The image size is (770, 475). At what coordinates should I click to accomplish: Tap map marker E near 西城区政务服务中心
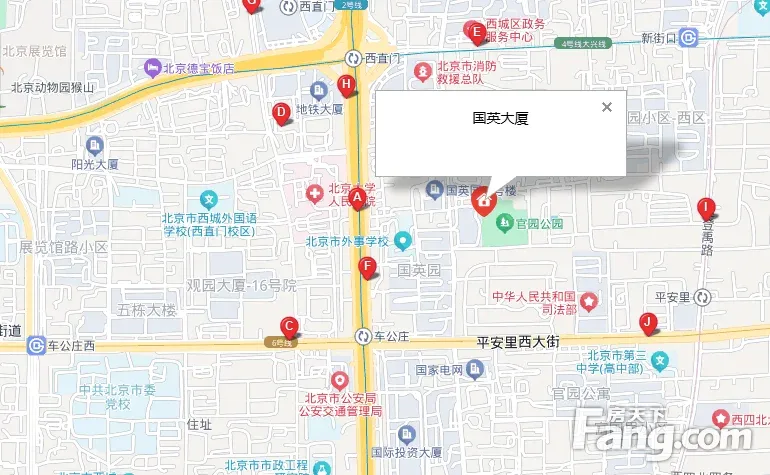point(477,33)
